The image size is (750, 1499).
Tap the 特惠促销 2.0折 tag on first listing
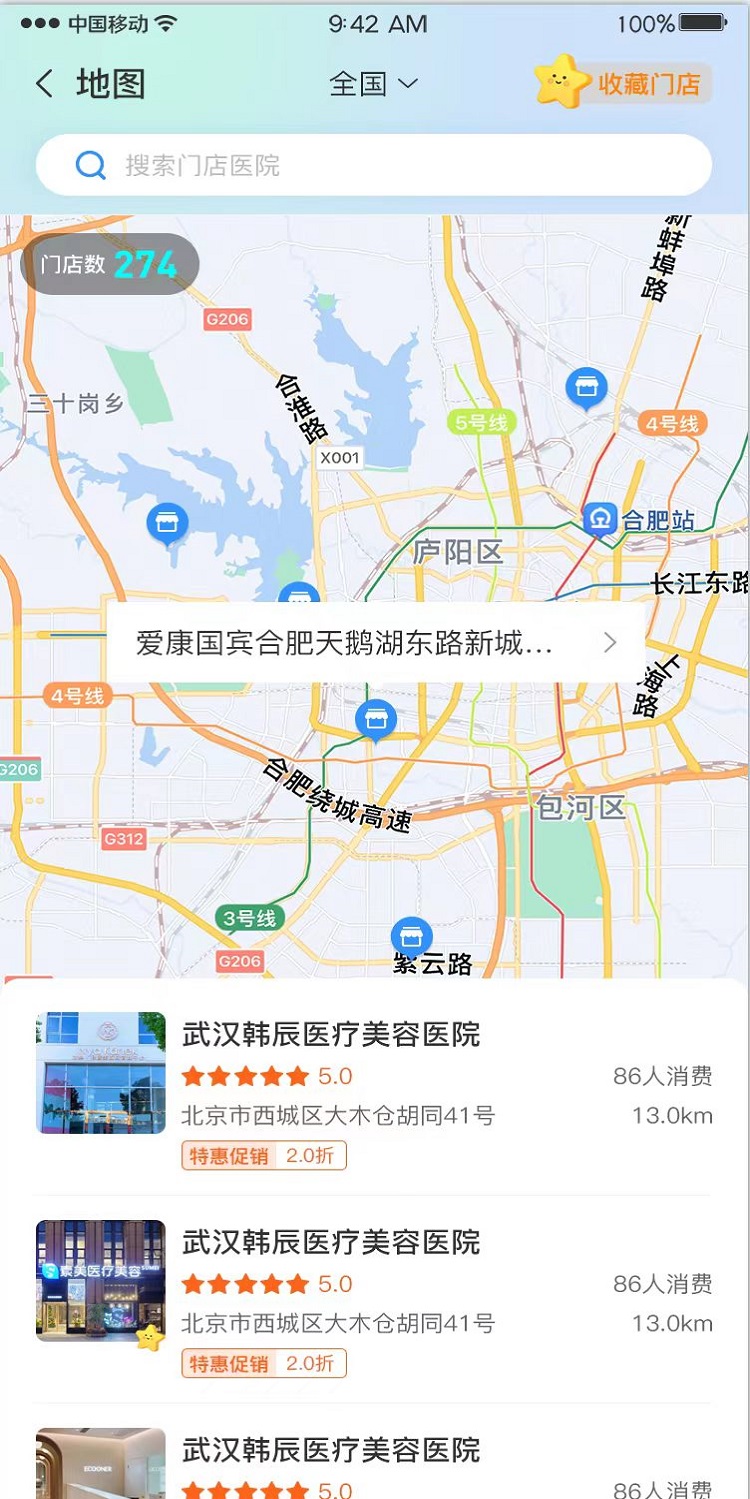click(264, 1156)
